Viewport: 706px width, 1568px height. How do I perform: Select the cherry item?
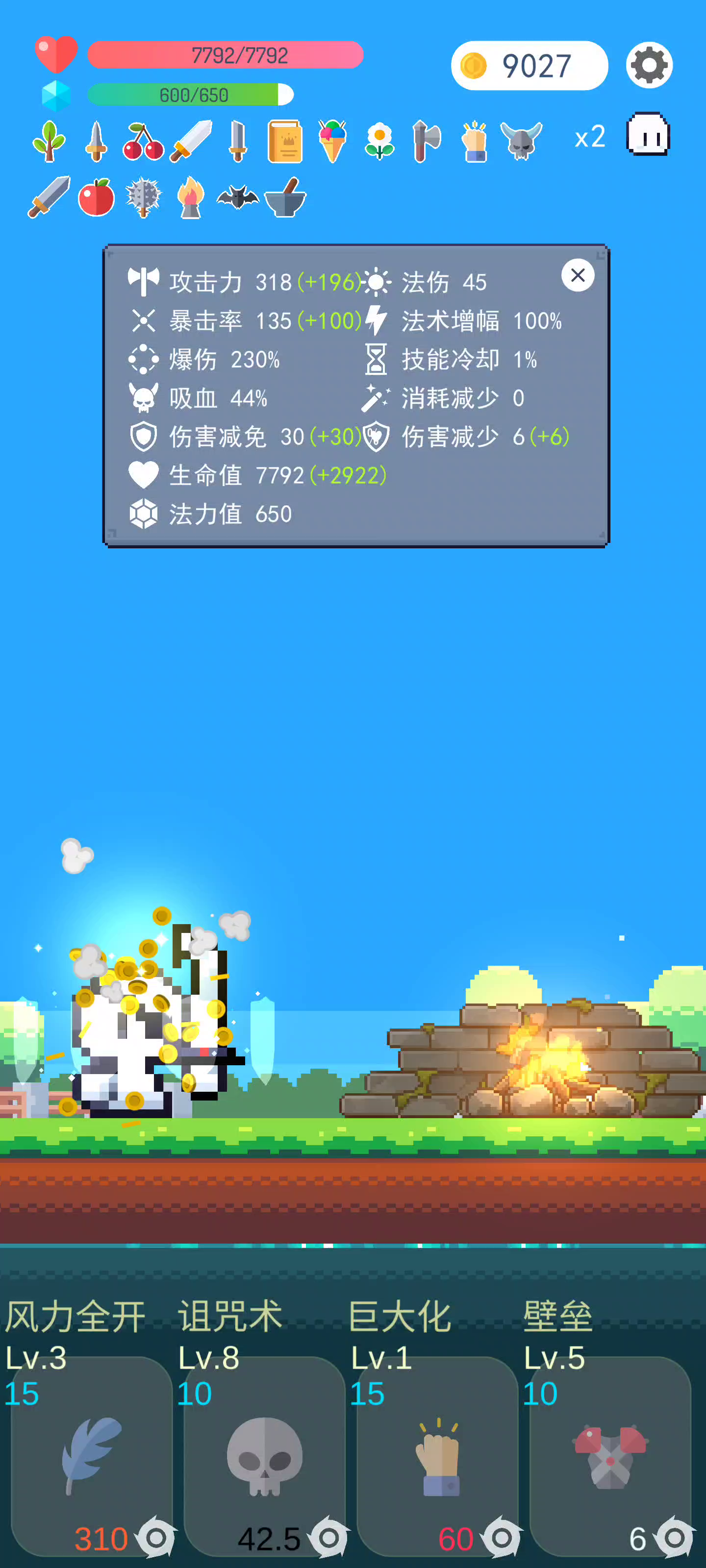(143, 141)
